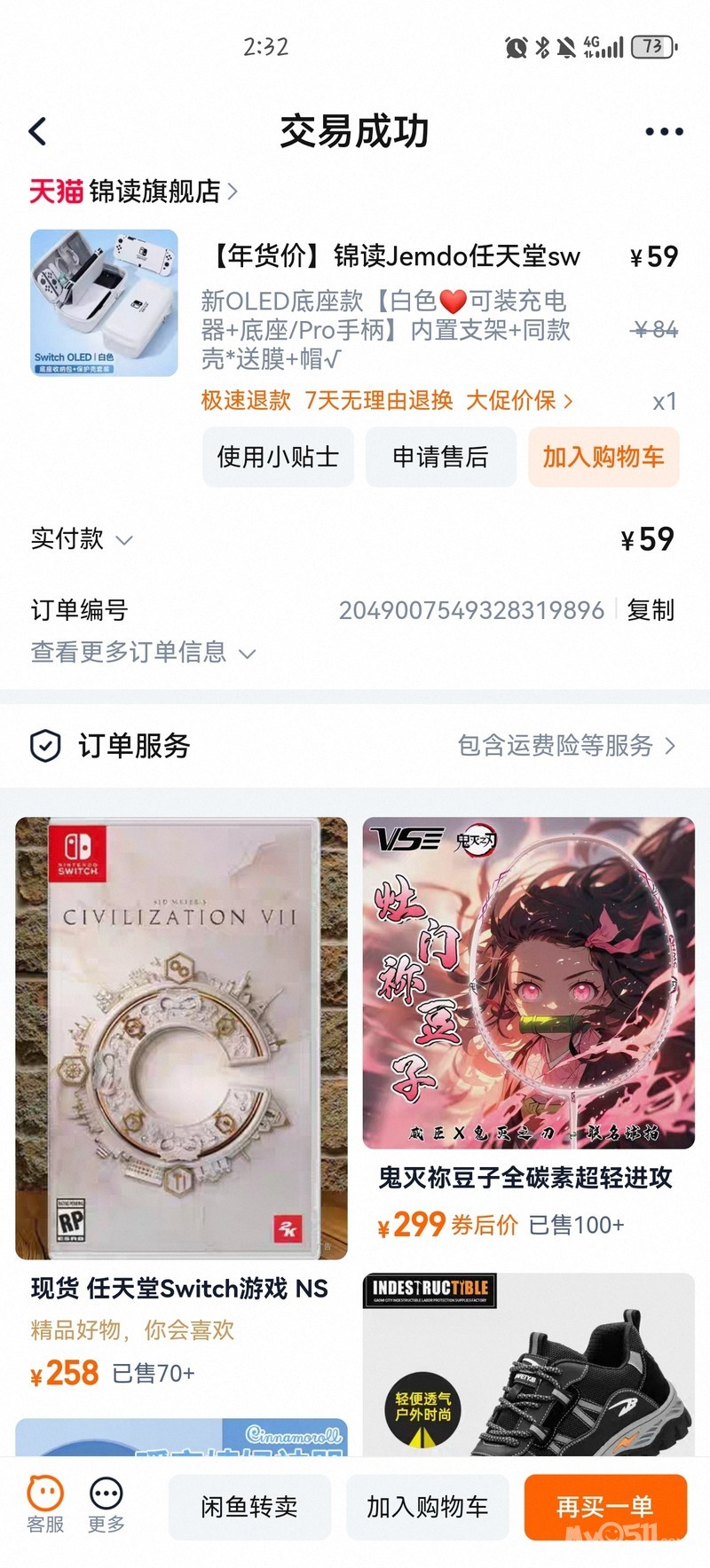
Task: Apply for after-sales via 申请售后
Action: tap(440, 457)
